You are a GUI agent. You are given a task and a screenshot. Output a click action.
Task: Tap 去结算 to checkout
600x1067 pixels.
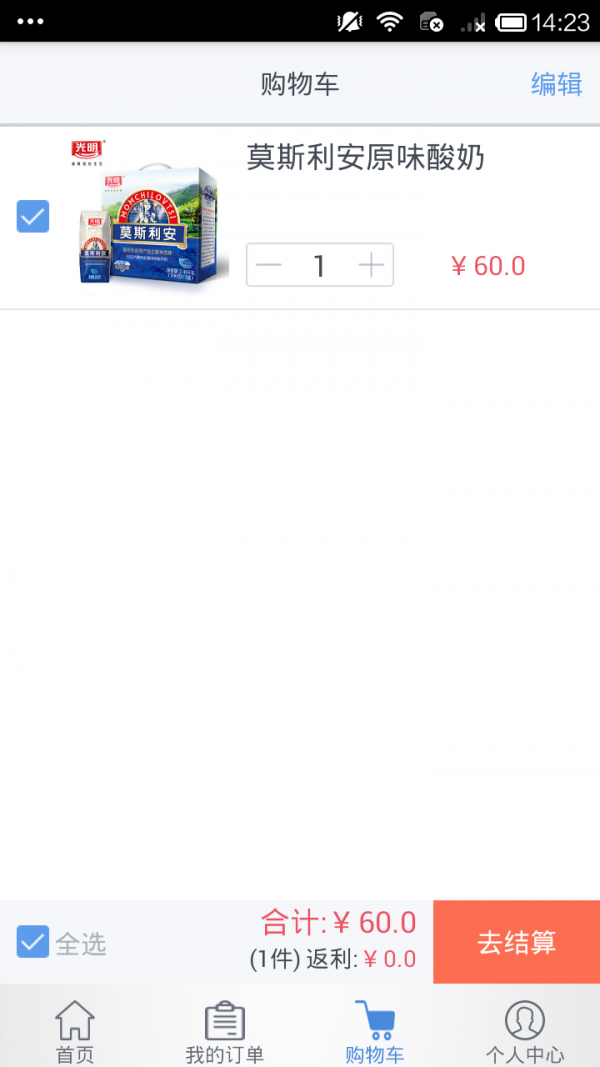point(516,942)
